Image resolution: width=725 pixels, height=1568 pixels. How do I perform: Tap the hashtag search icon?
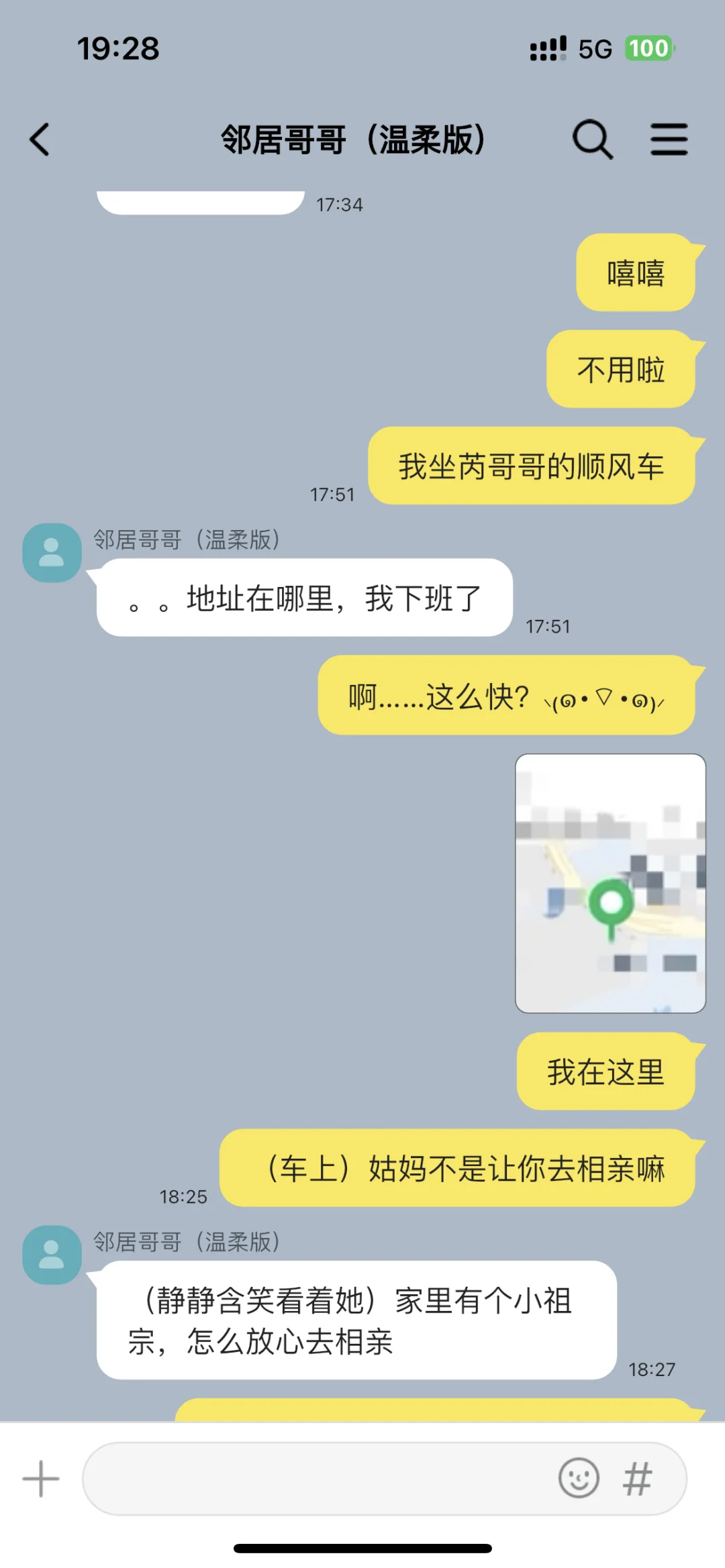pos(637,1479)
